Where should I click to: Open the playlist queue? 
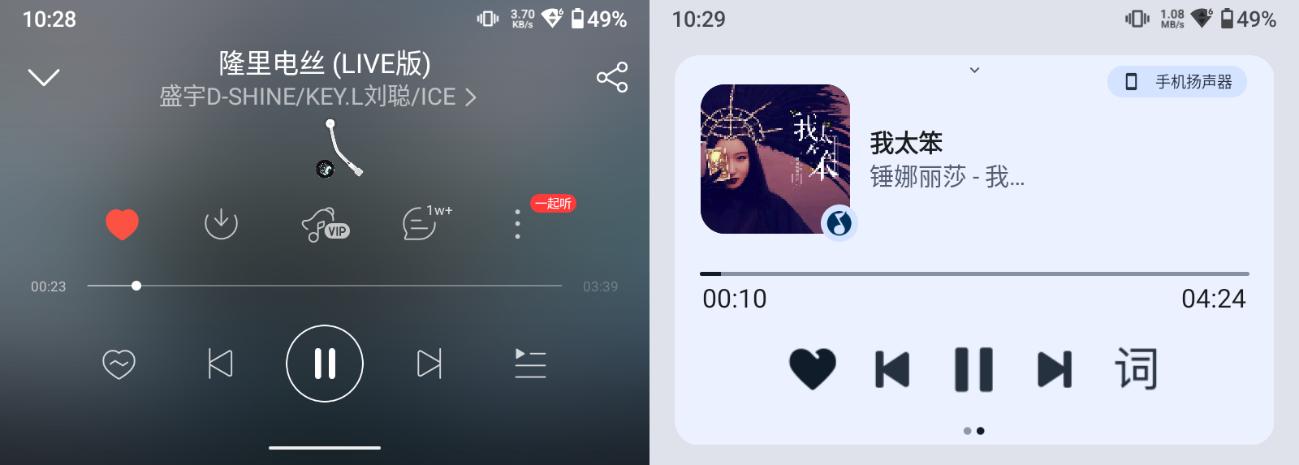tap(530, 364)
